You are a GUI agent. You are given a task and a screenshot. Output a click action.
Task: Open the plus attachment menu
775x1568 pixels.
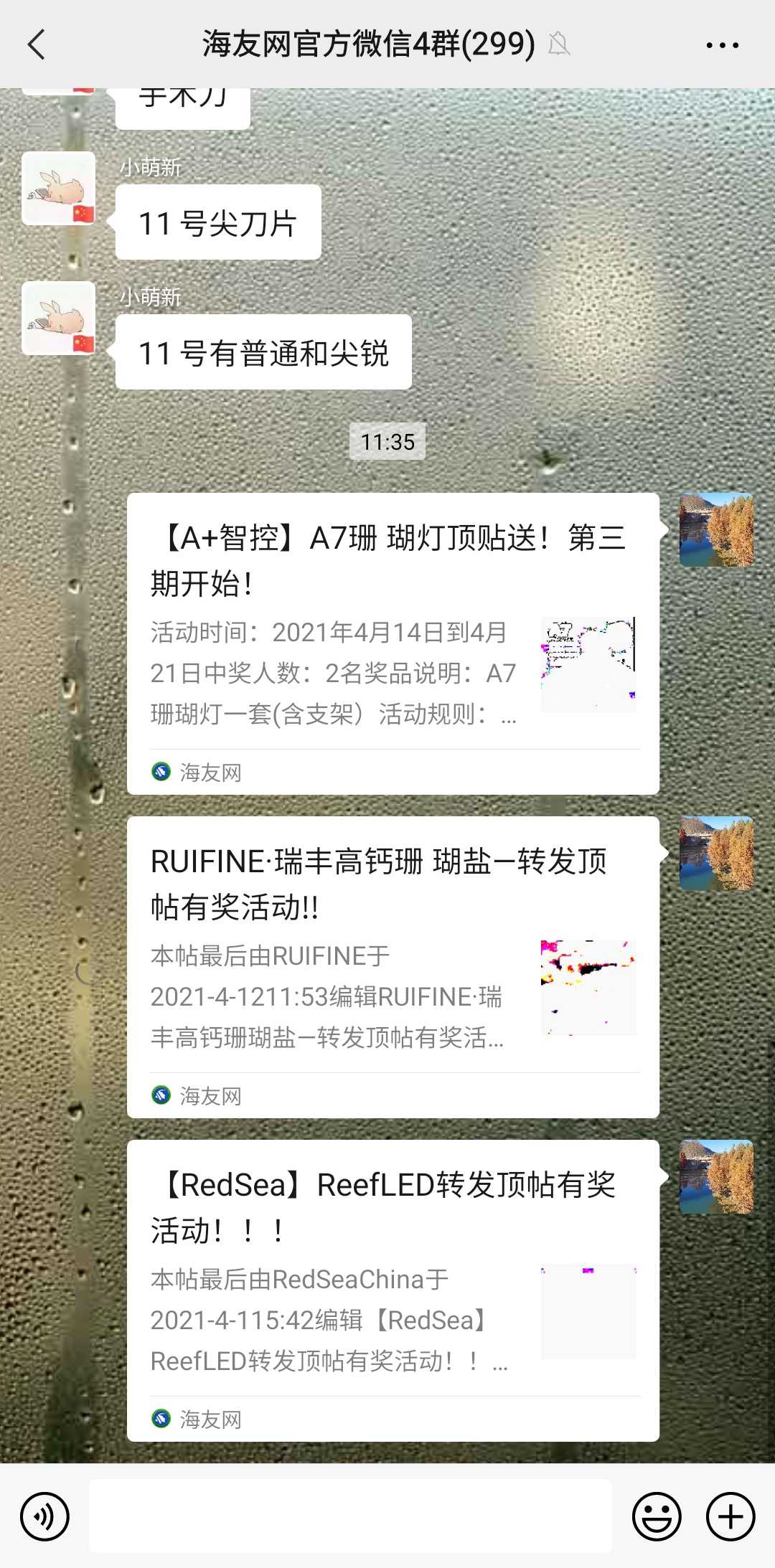pyautogui.click(x=731, y=1516)
